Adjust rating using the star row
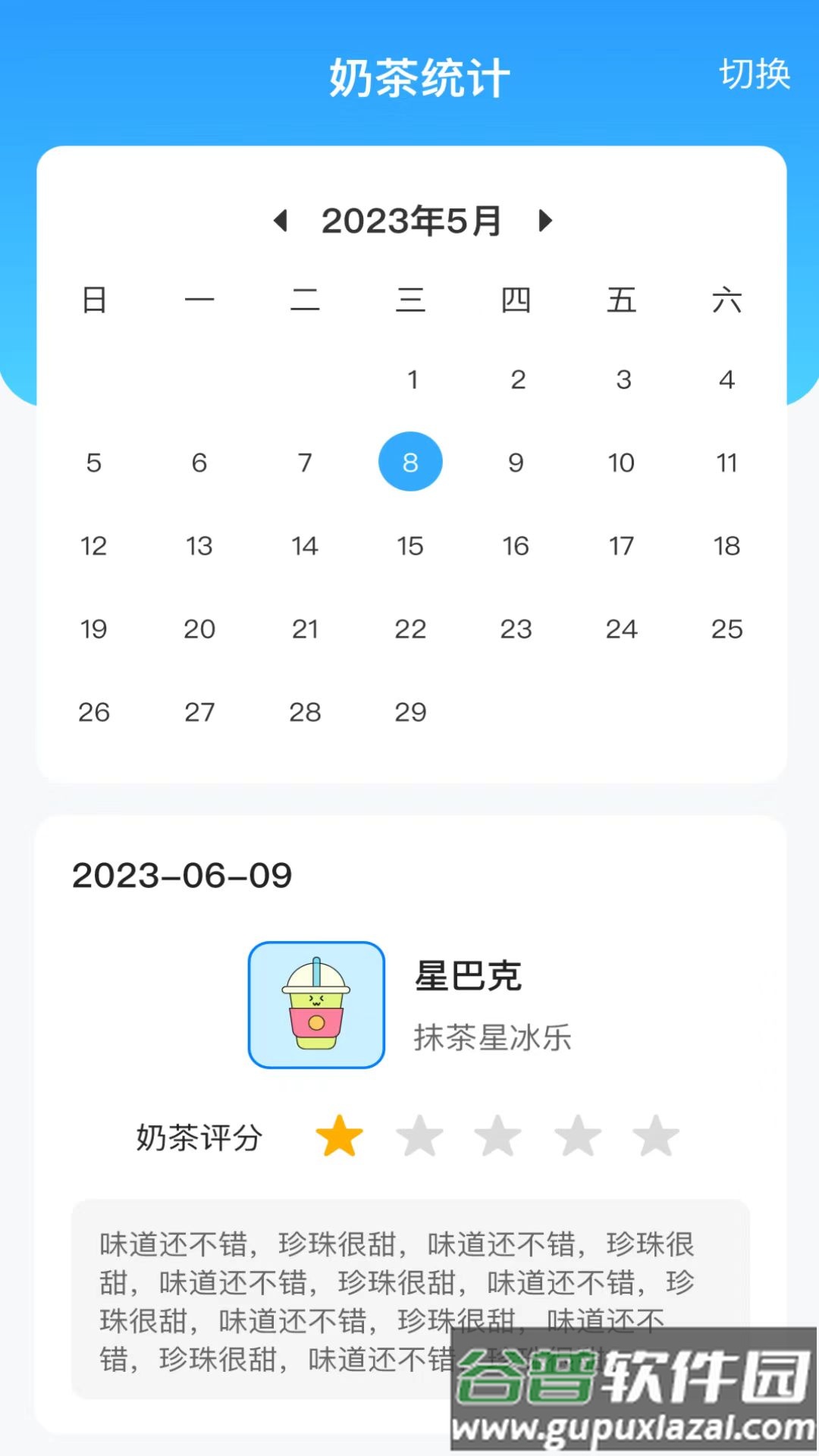 coord(498,1135)
